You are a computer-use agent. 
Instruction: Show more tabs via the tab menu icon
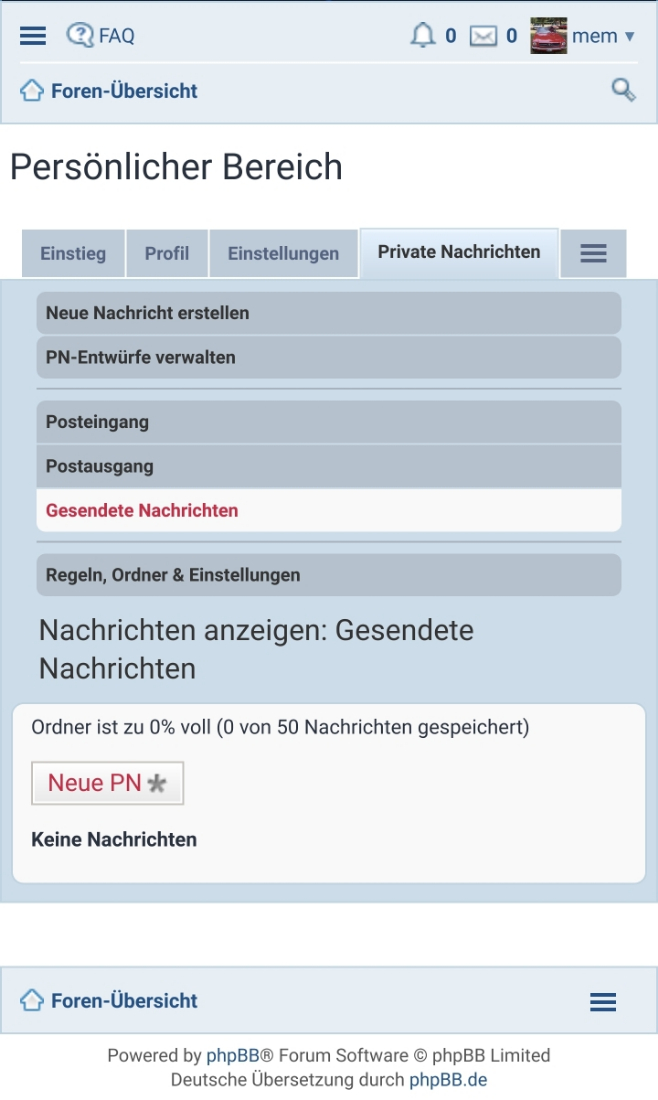coord(593,254)
